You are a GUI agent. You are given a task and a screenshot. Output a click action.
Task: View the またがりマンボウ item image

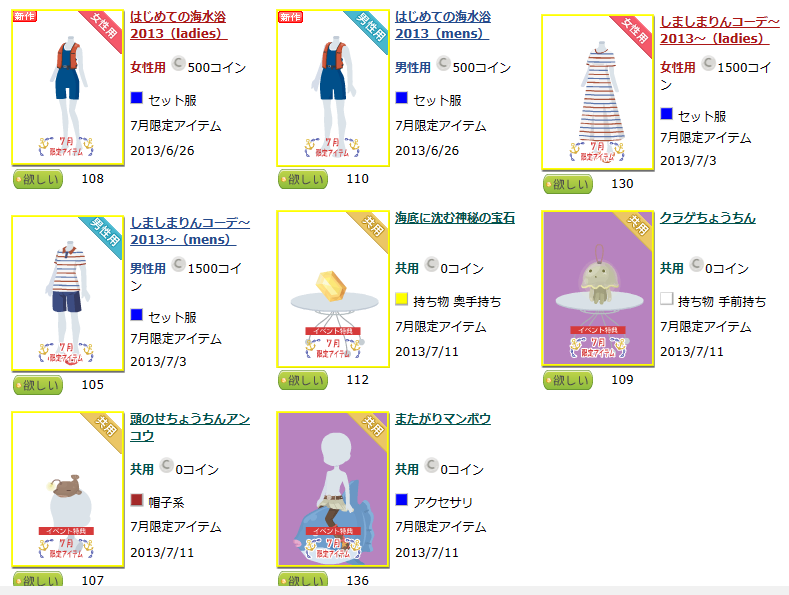coord(332,489)
